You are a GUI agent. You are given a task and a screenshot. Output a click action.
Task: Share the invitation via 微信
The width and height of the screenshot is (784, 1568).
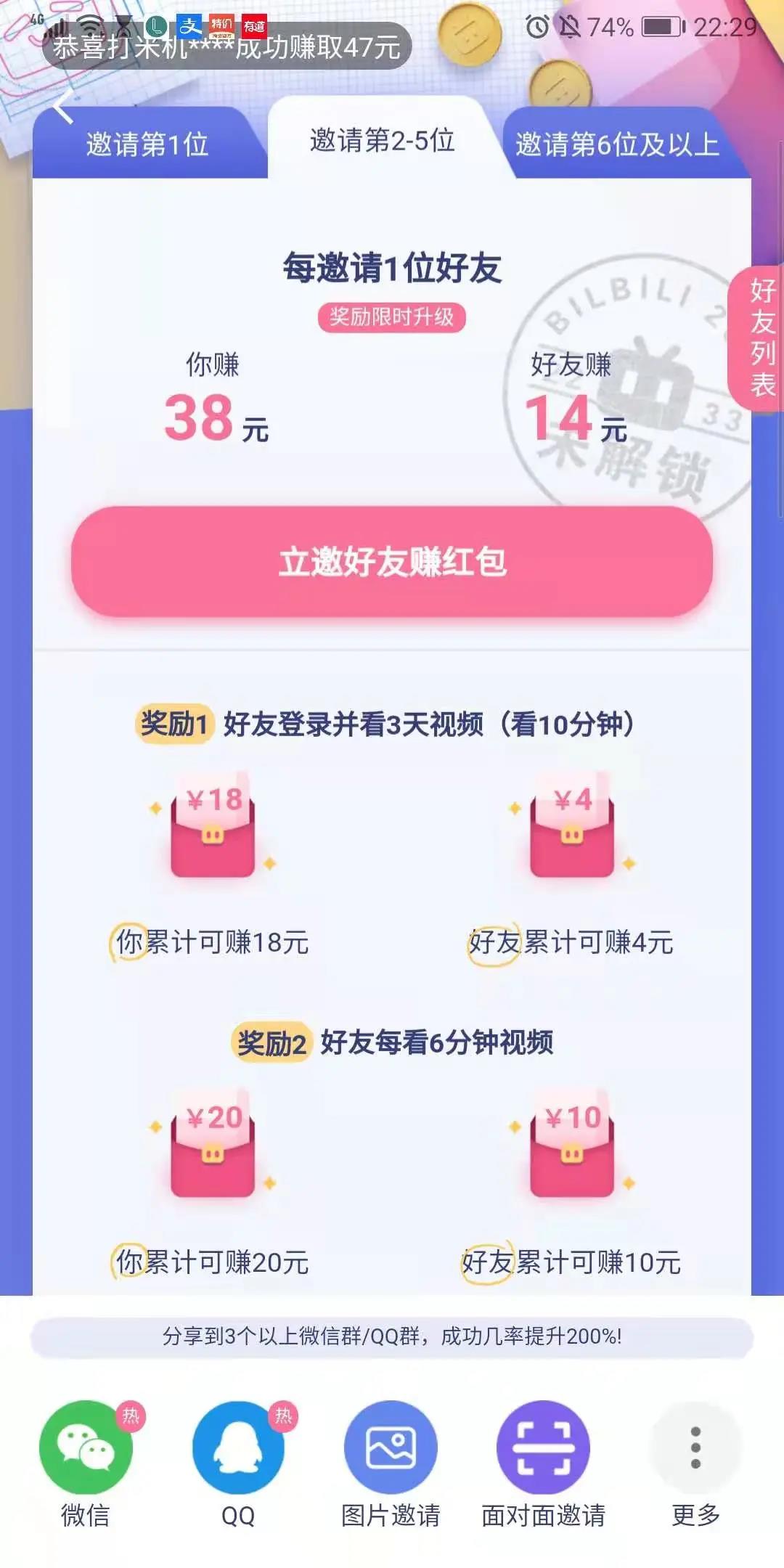click(x=86, y=1449)
